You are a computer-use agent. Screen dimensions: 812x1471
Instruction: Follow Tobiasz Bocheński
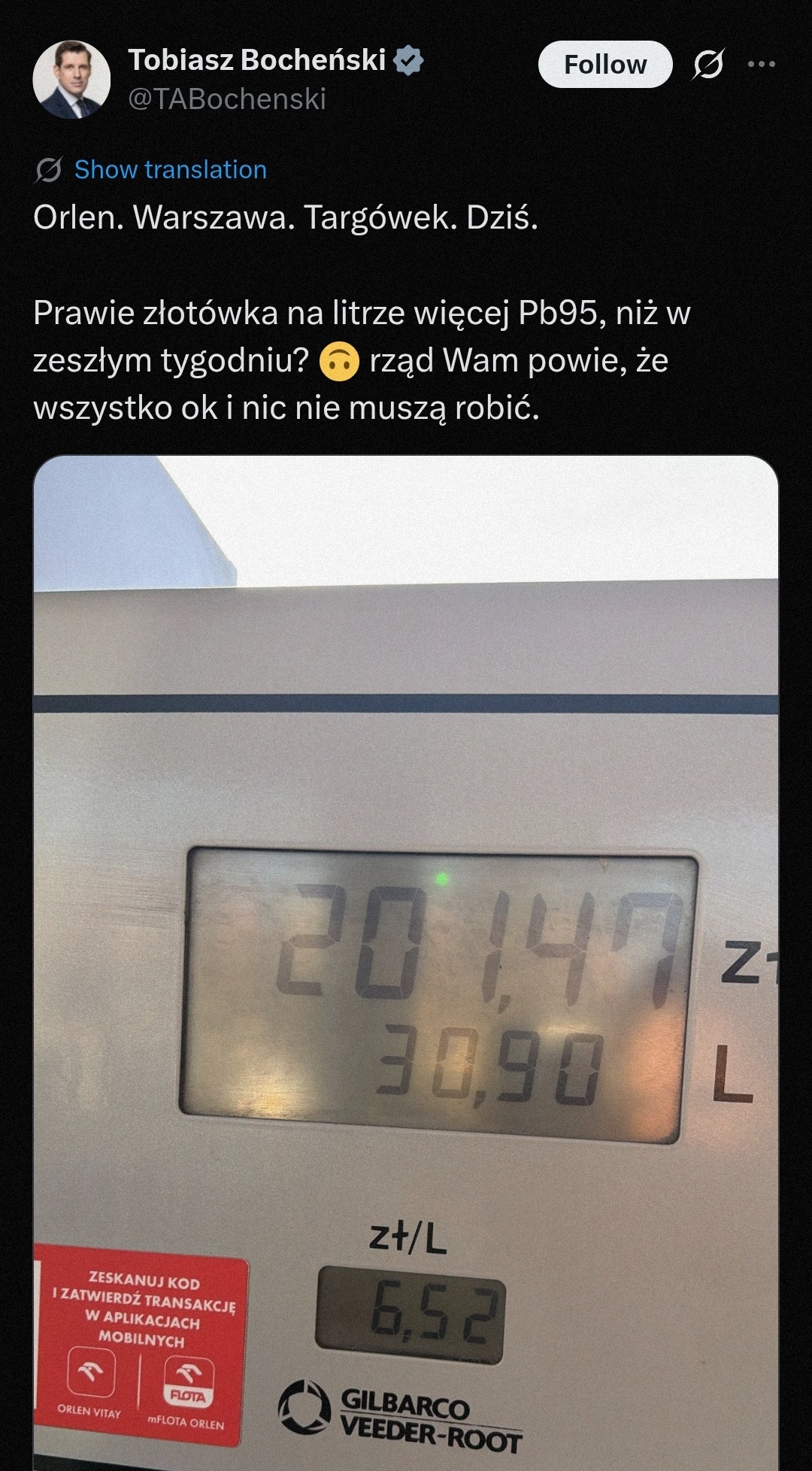(604, 65)
